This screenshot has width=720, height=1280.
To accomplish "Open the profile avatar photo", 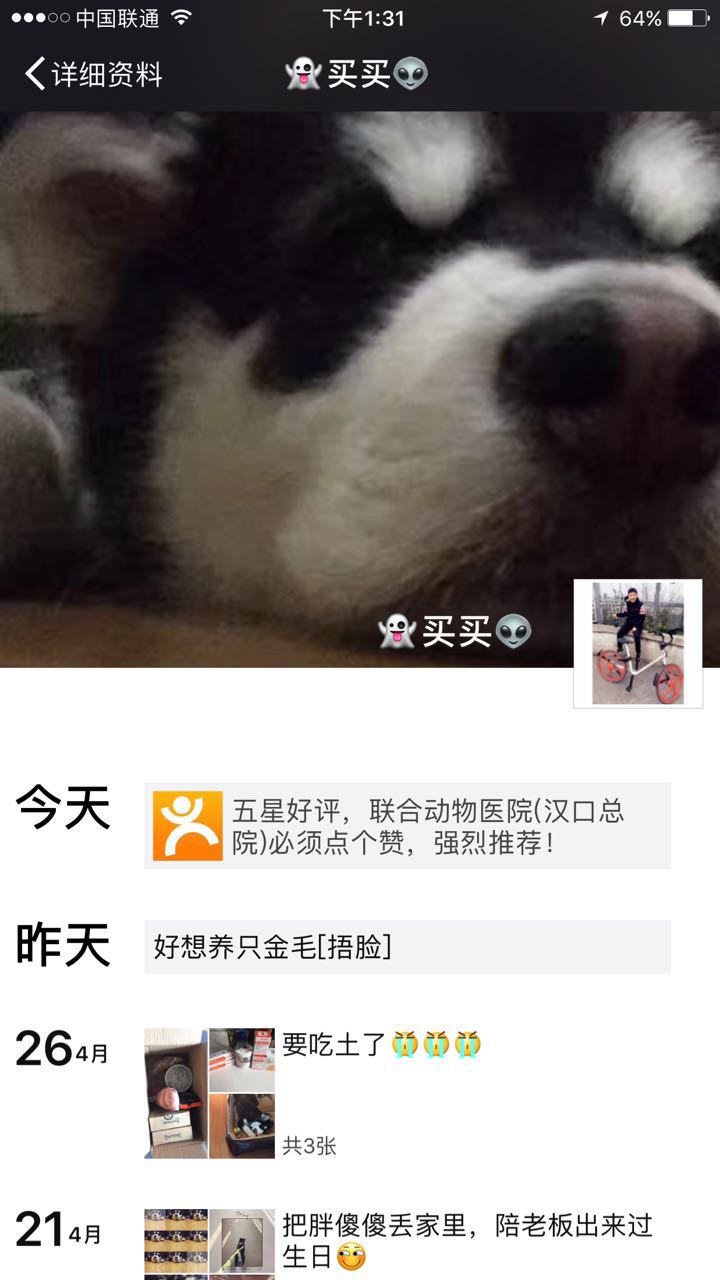I will pyautogui.click(x=637, y=643).
